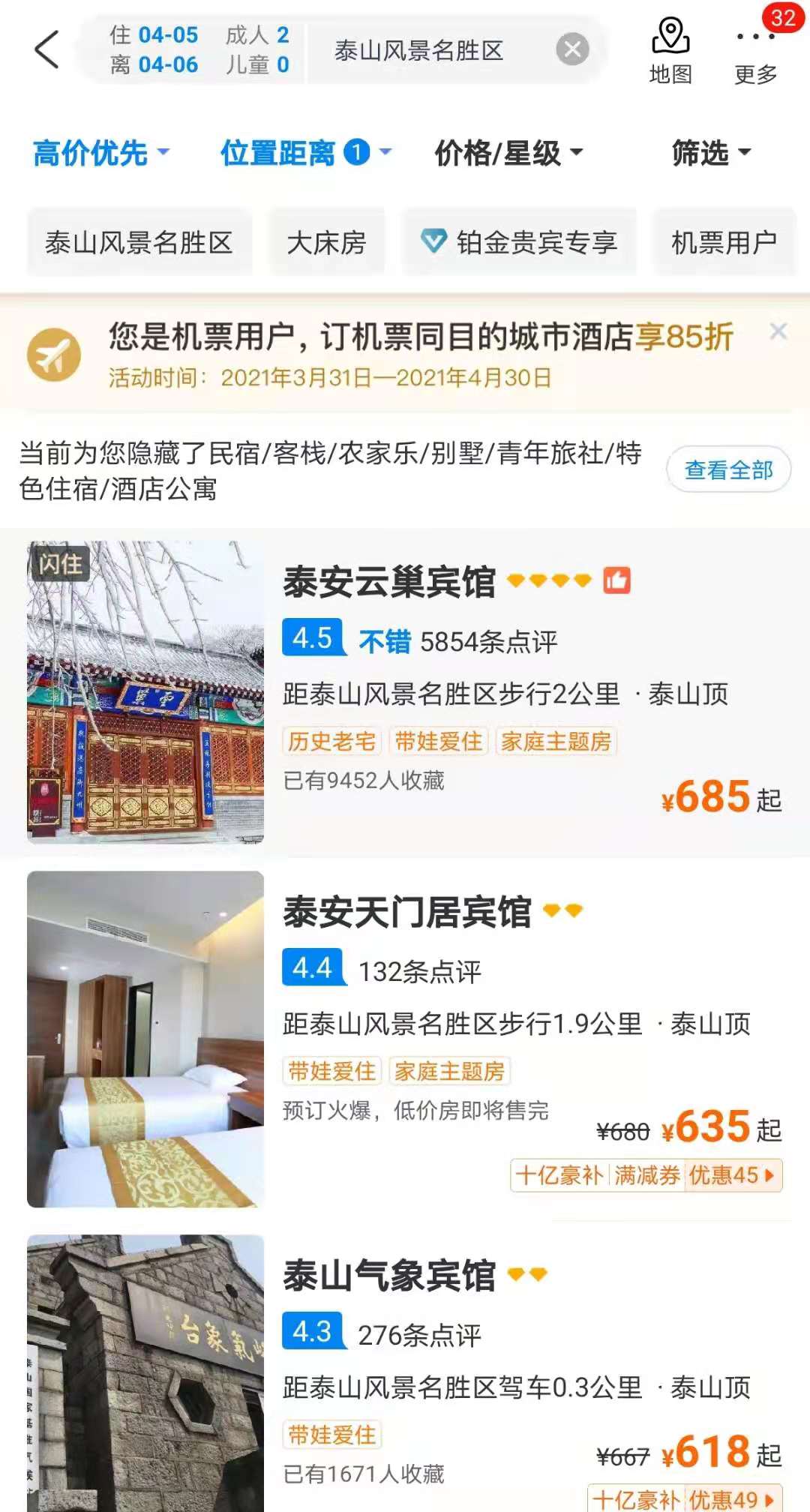Viewport: 810px width, 1512px height.
Task: Dismiss the flight user 85折 promotion banner
Action: (x=778, y=331)
